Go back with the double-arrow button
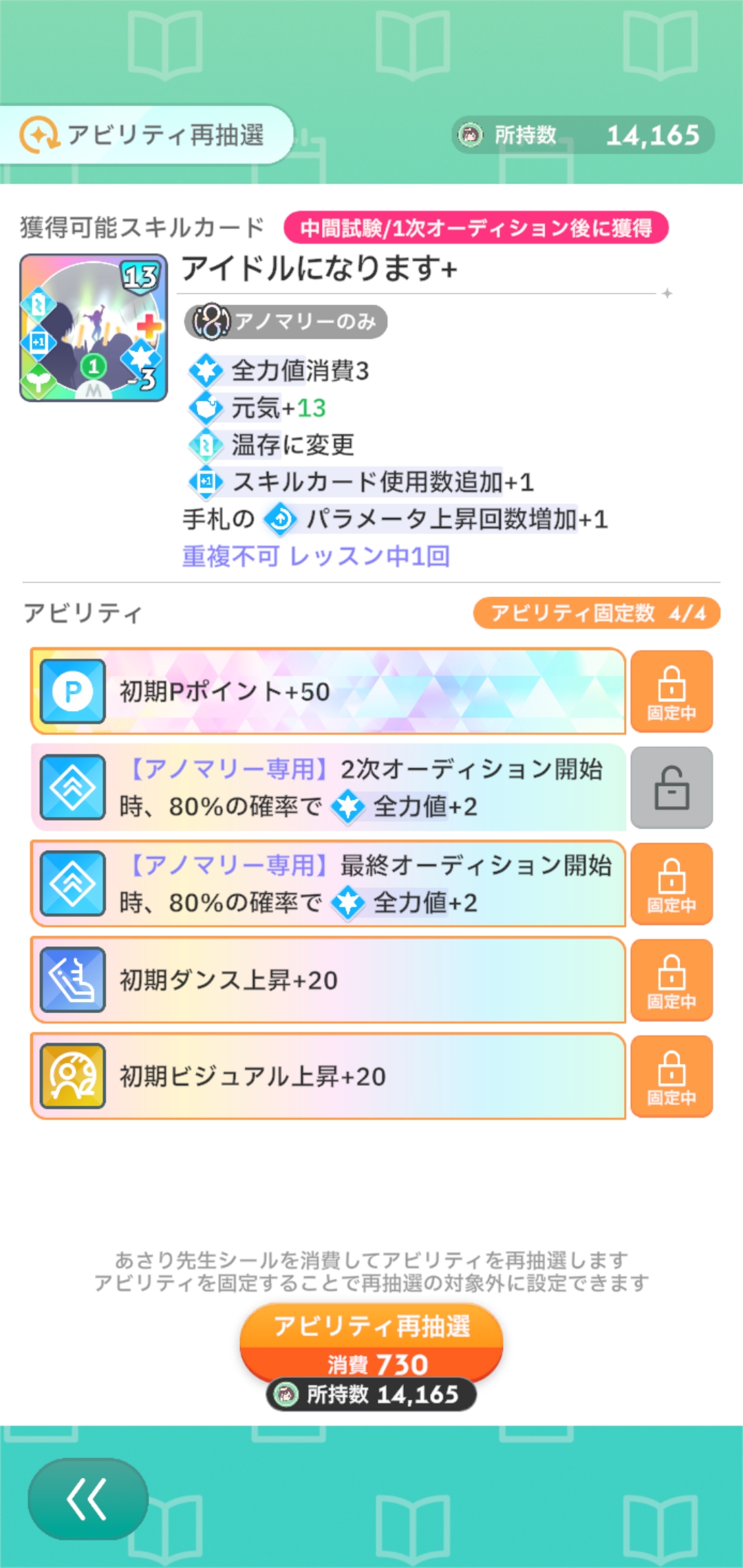 click(87, 1499)
